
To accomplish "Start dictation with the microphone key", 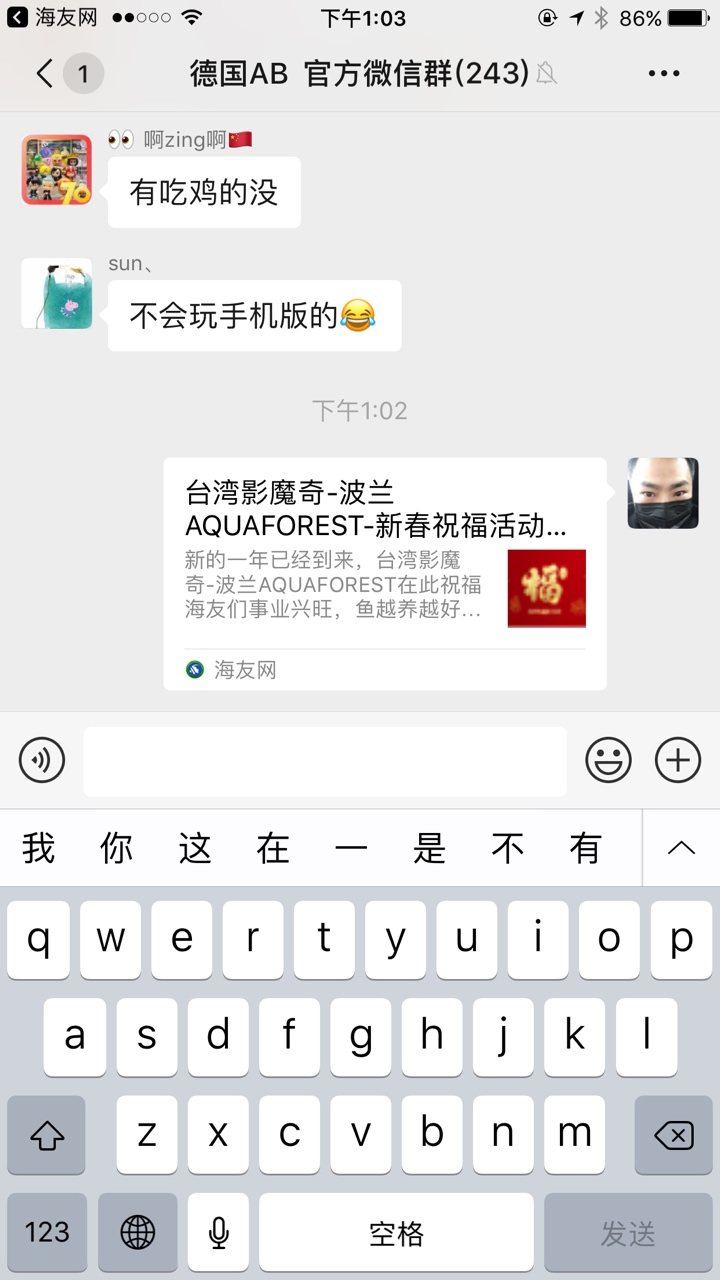I will tap(218, 1232).
